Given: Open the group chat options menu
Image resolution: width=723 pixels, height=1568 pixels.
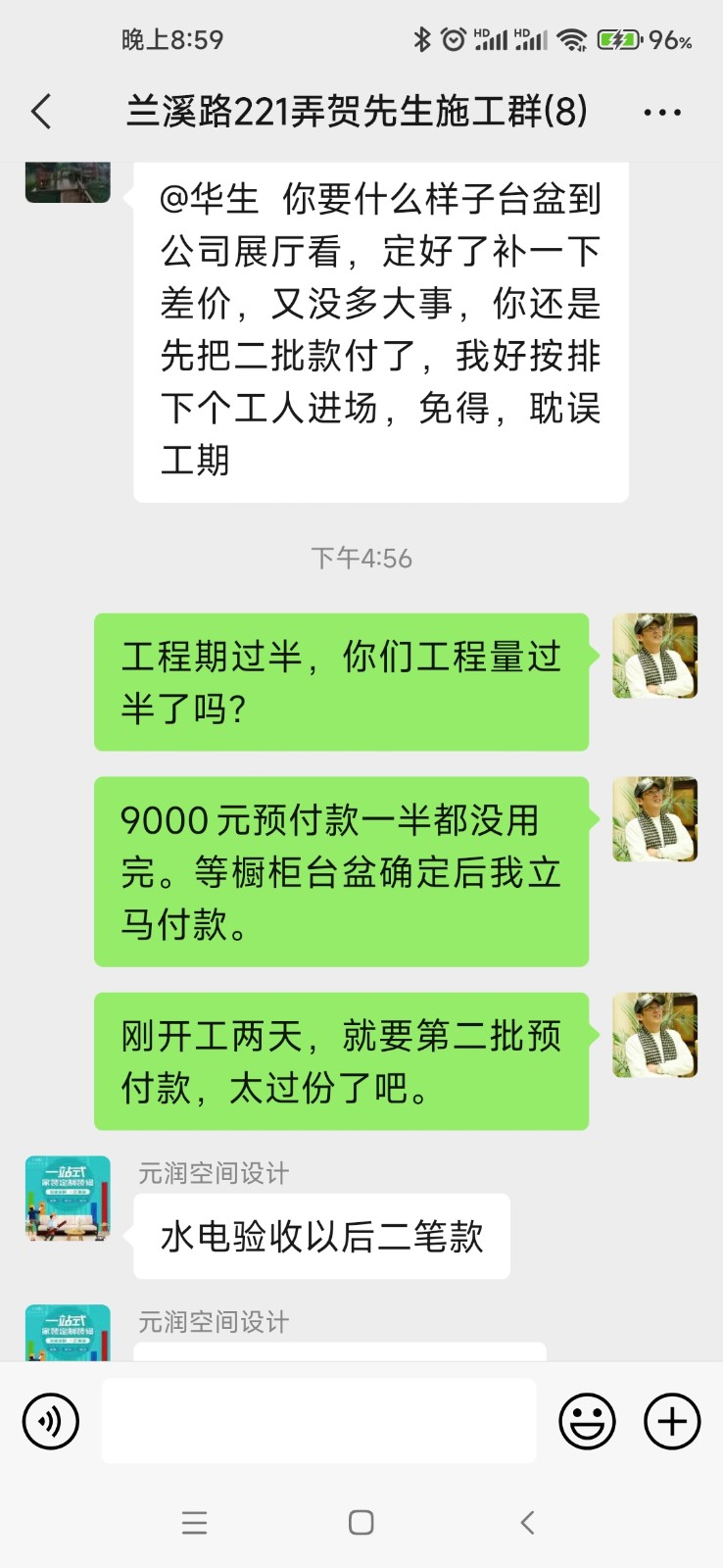Looking at the screenshot, I should [x=662, y=113].
